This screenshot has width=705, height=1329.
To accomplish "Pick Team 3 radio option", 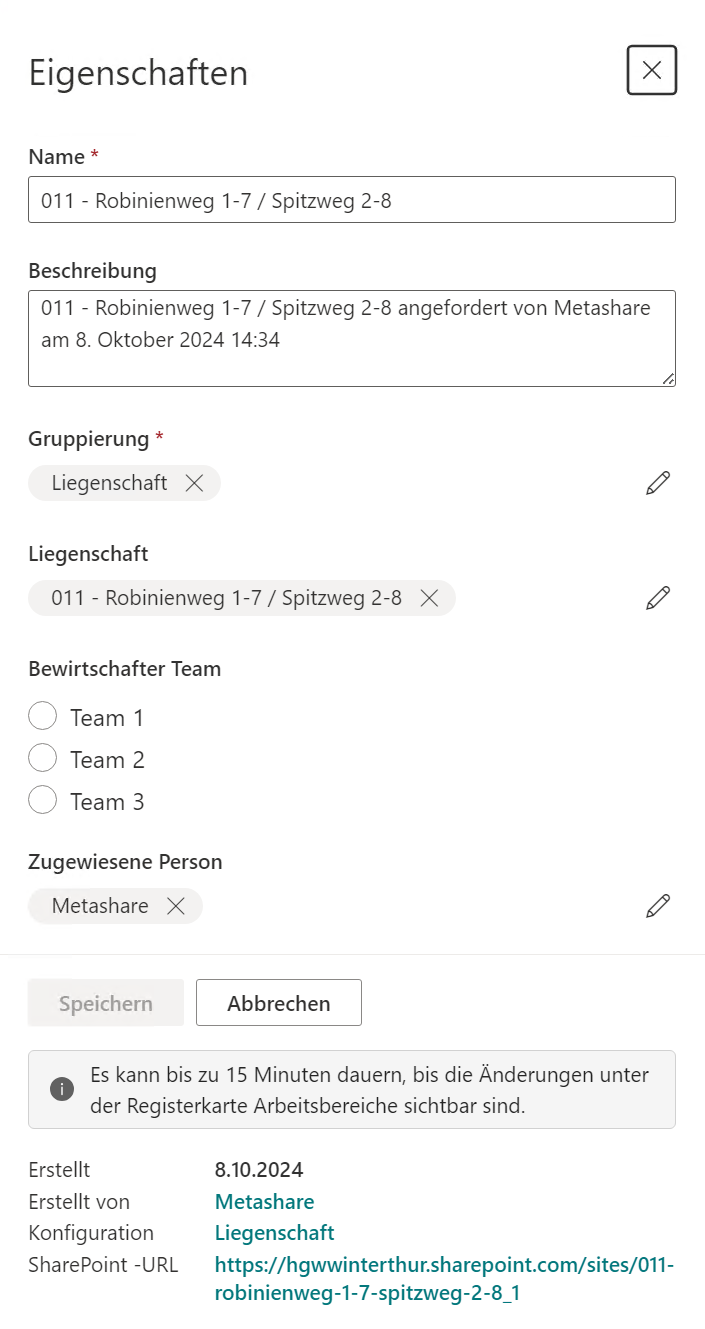I will [x=43, y=801].
